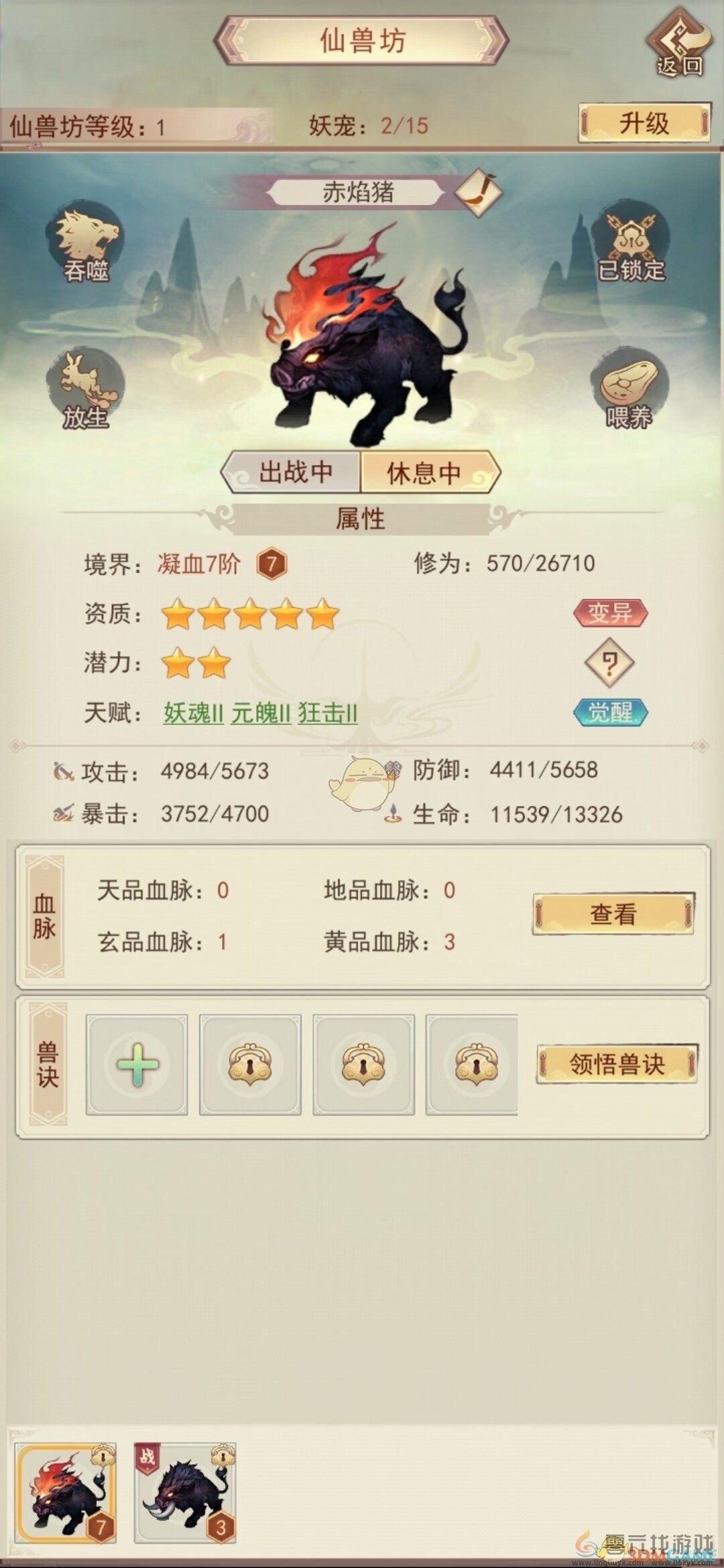Tap 查看 to view bloodlines
The image size is (724, 1568).
(613, 914)
